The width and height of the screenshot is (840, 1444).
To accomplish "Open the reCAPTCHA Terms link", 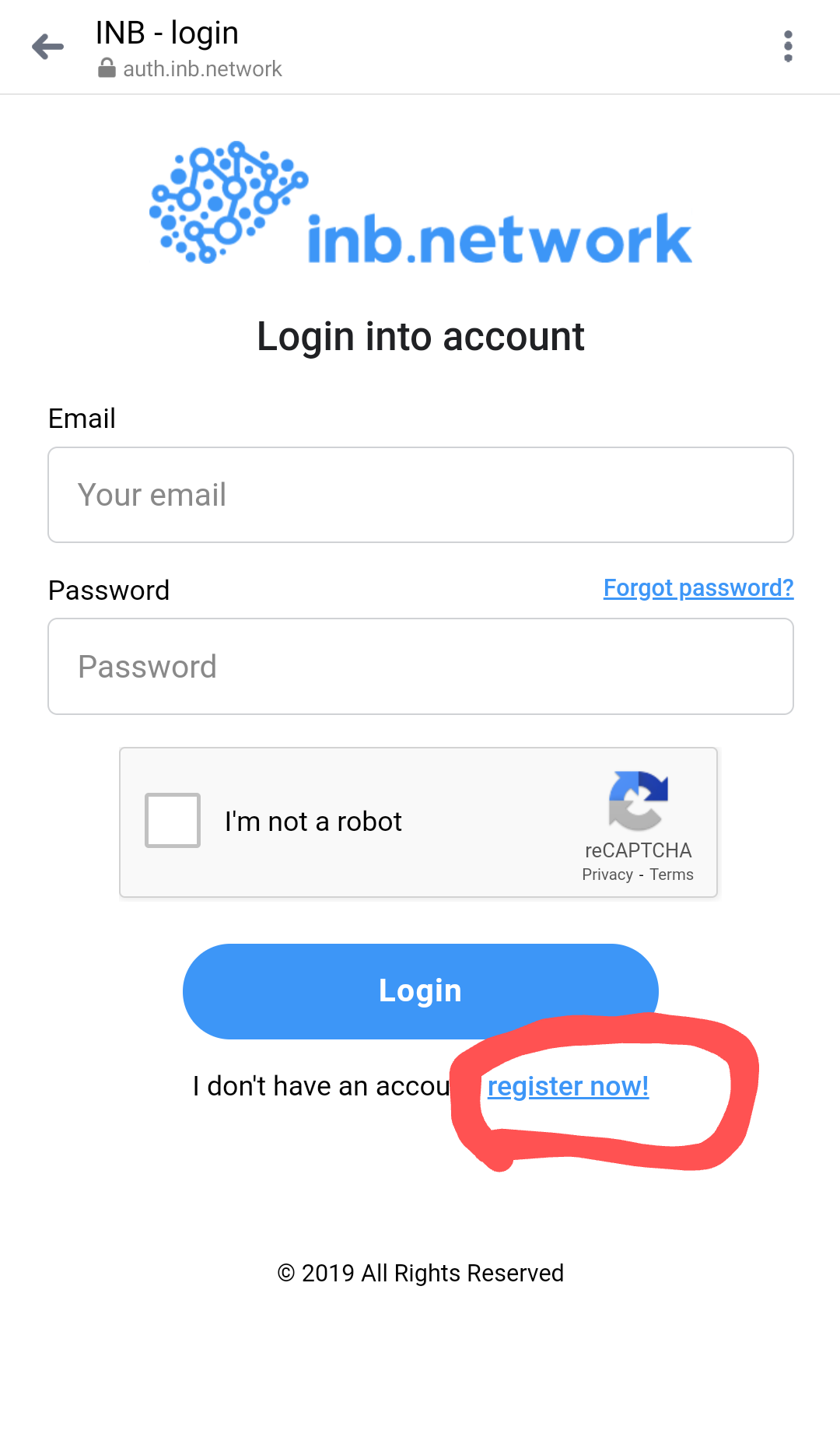I will coord(671,874).
